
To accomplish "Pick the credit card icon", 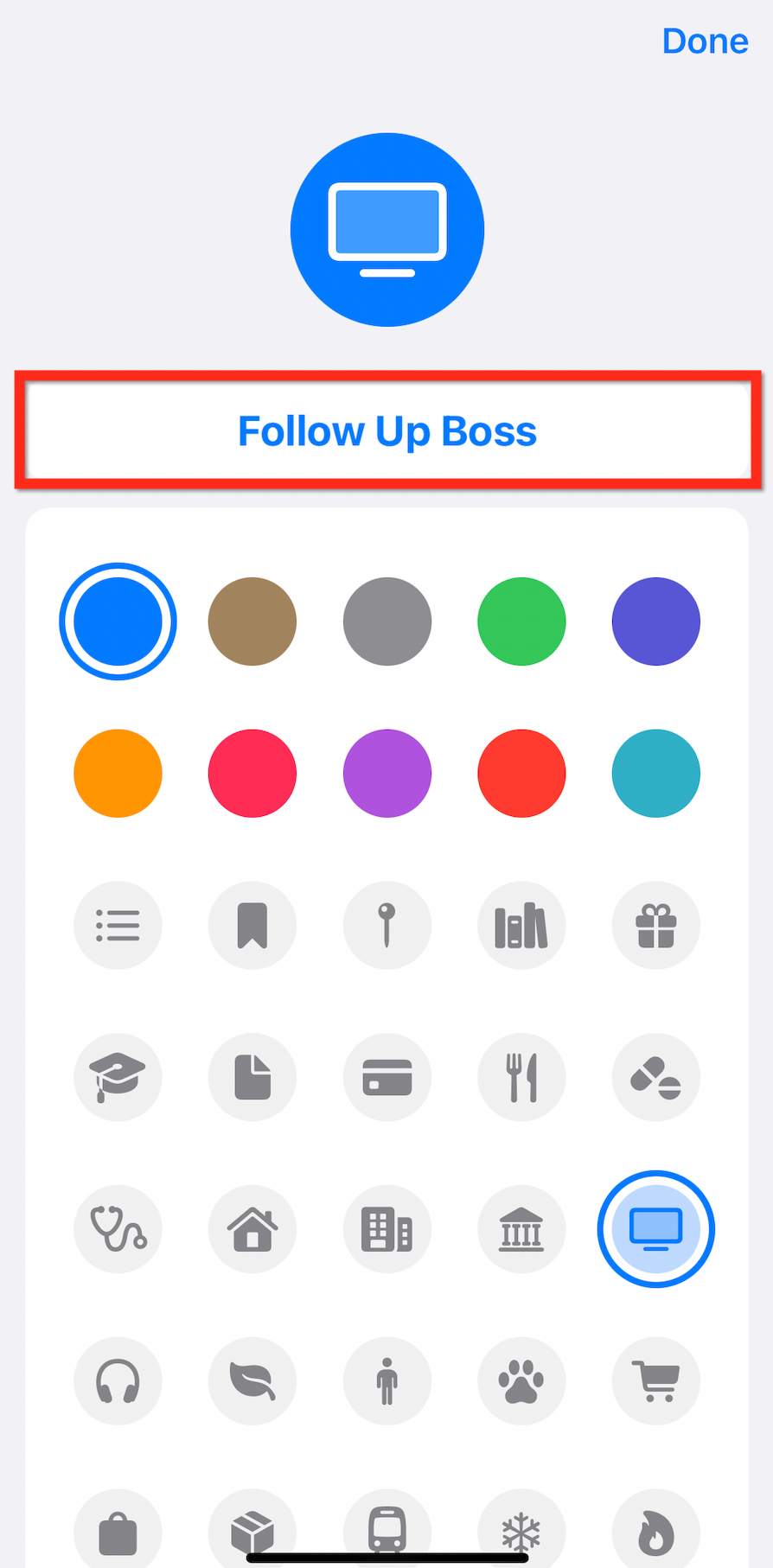I will pos(387,1077).
